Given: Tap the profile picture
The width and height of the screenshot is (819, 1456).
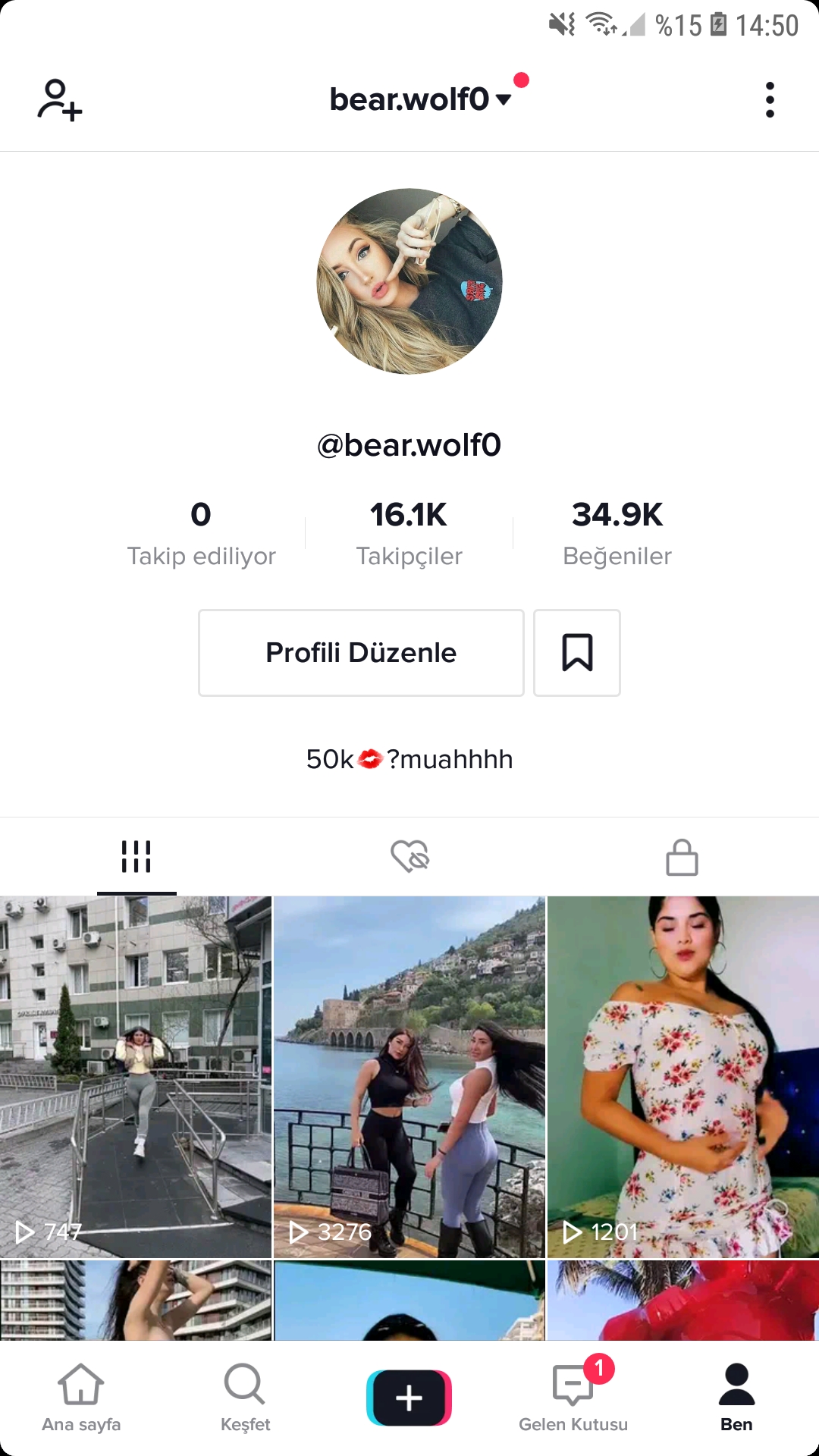Looking at the screenshot, I should coord(409,281).
